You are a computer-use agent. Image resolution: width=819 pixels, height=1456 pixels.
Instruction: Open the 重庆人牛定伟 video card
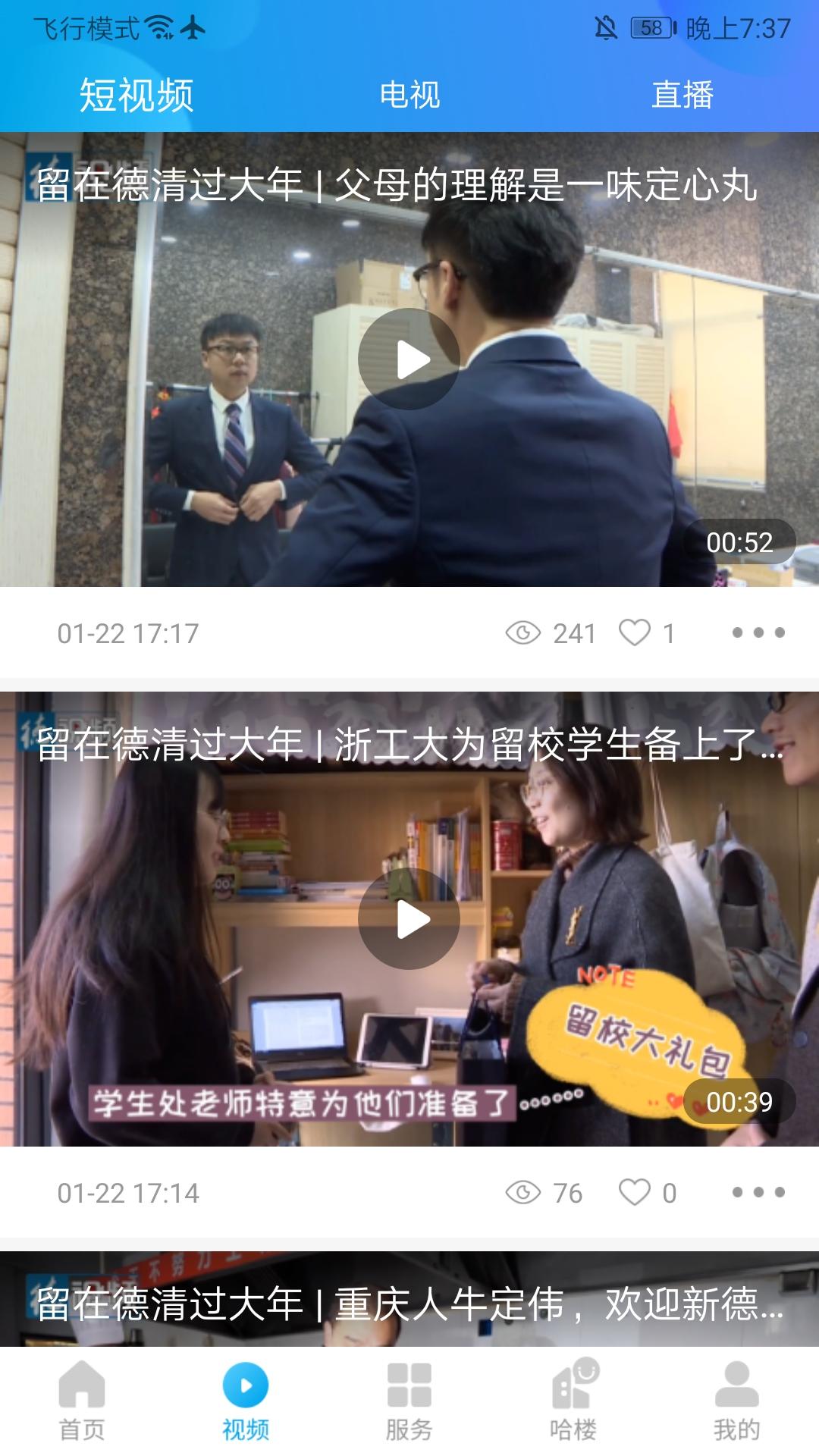click(409, 1300)
